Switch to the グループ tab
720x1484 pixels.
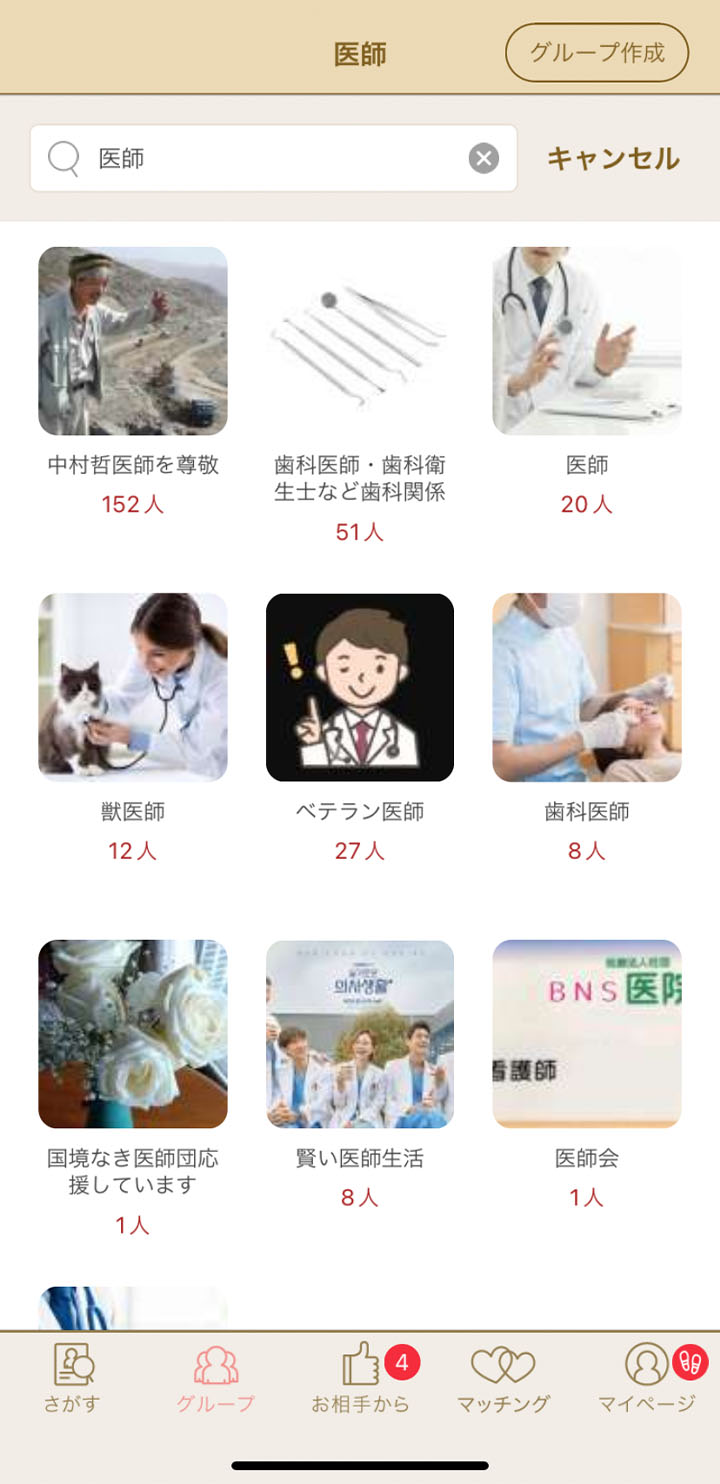point(216,1379)
